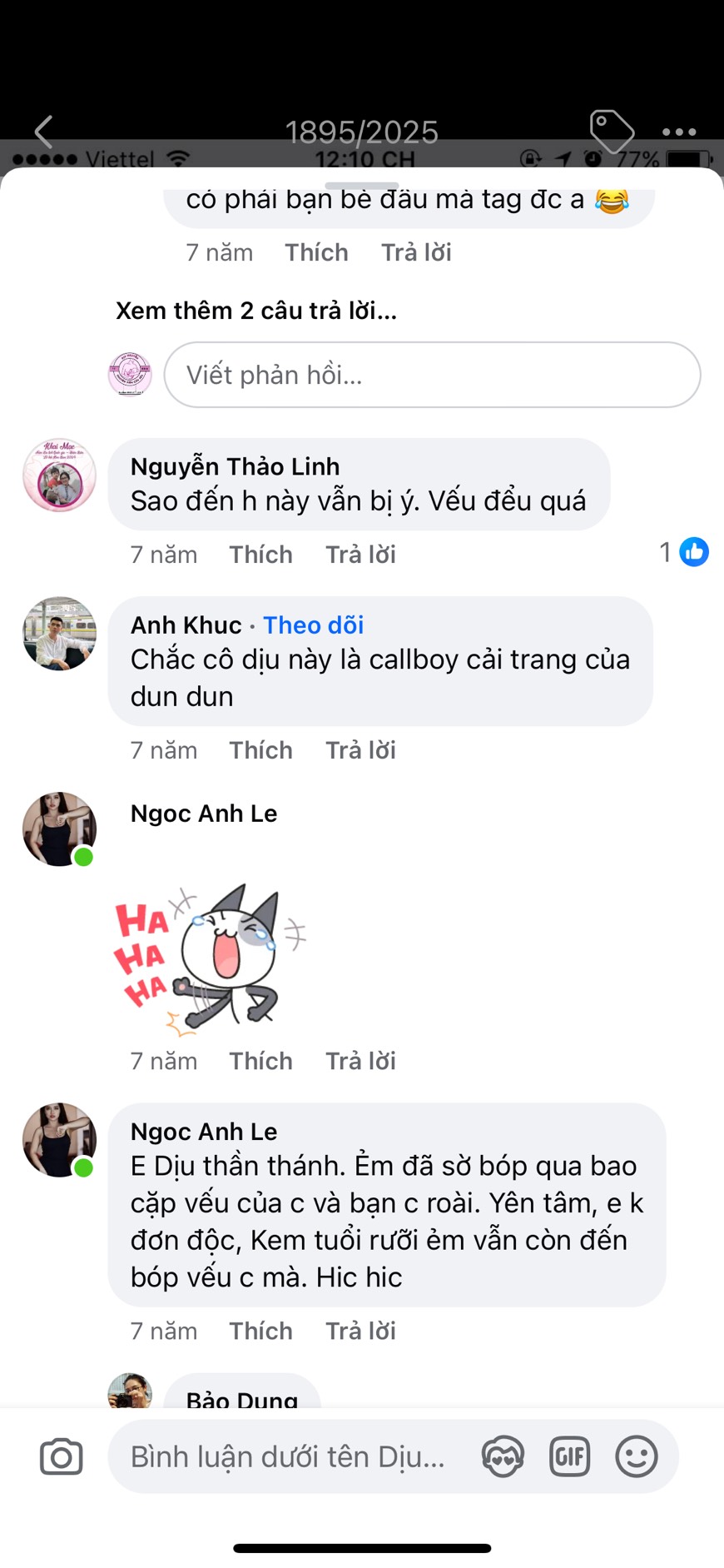Open the HA HA HA cat sticker
The image size is (724, 1568).
click(210, 958)
